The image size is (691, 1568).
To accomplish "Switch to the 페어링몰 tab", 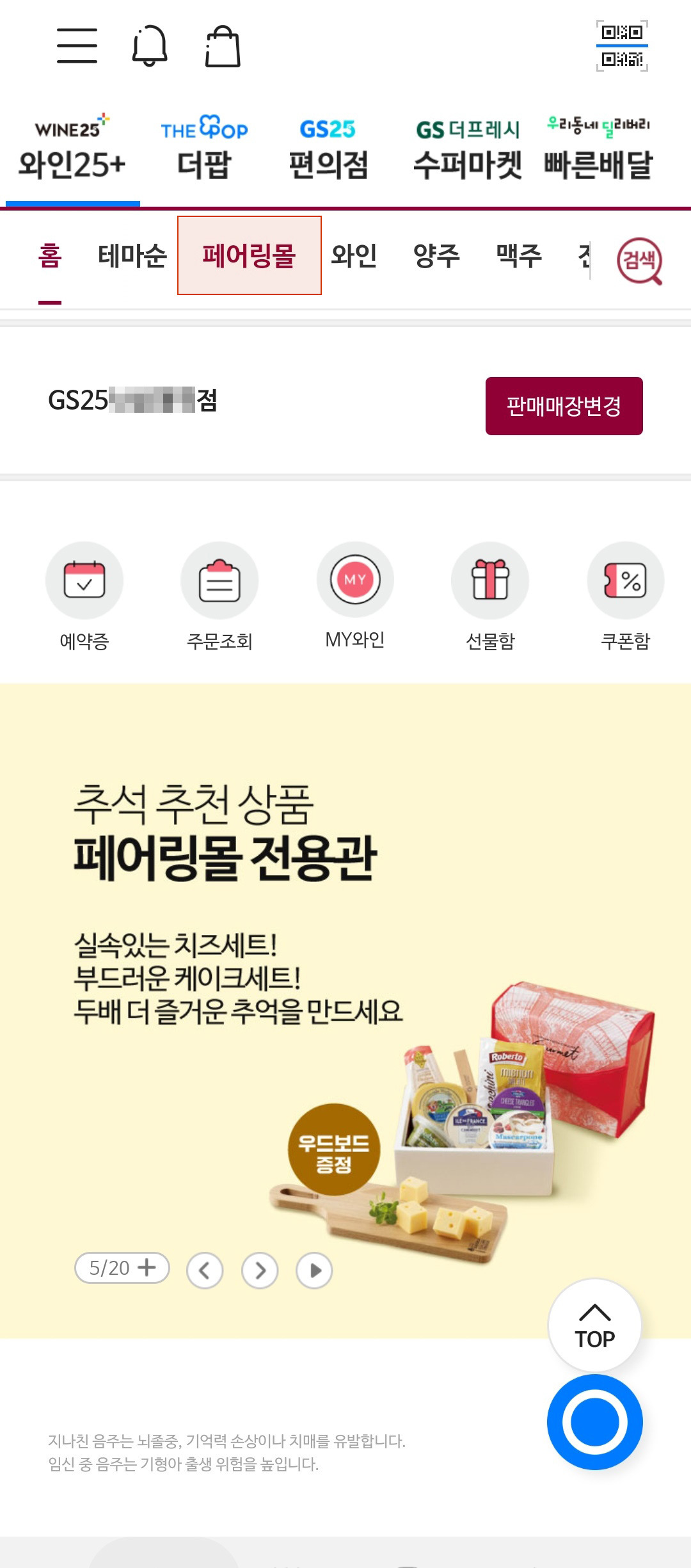I will point(250,256).
